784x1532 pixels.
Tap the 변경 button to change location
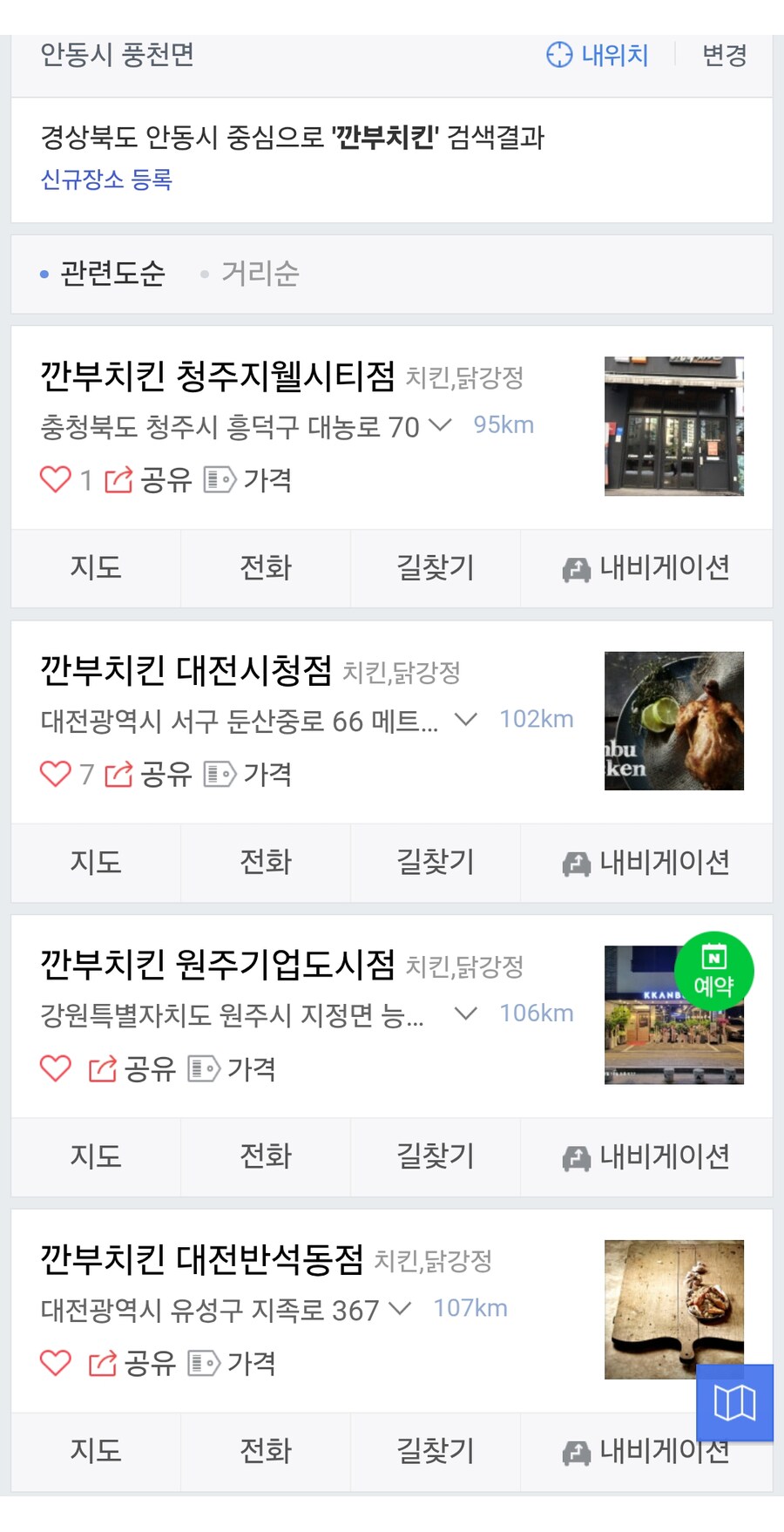point(726,54)
